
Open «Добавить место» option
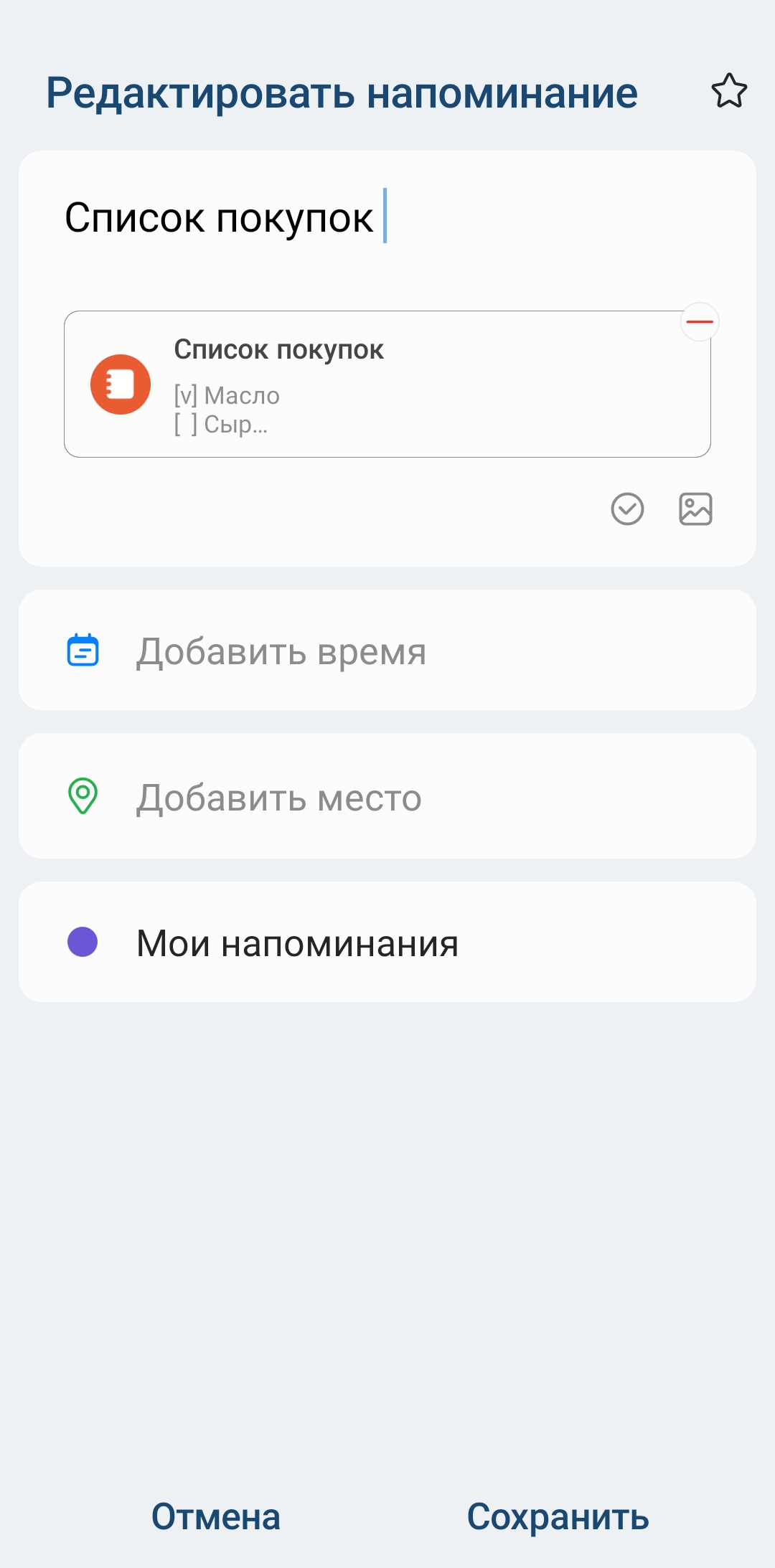[387, 796]
